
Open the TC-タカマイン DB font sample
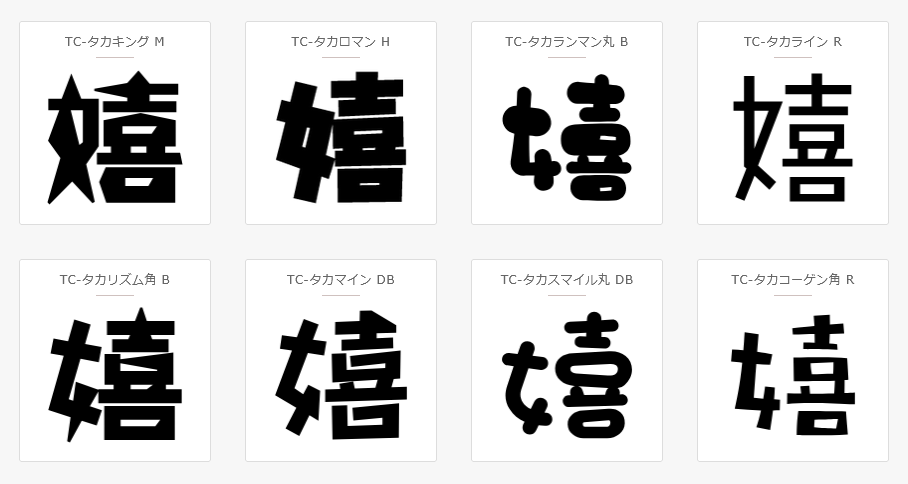point(341,361)
